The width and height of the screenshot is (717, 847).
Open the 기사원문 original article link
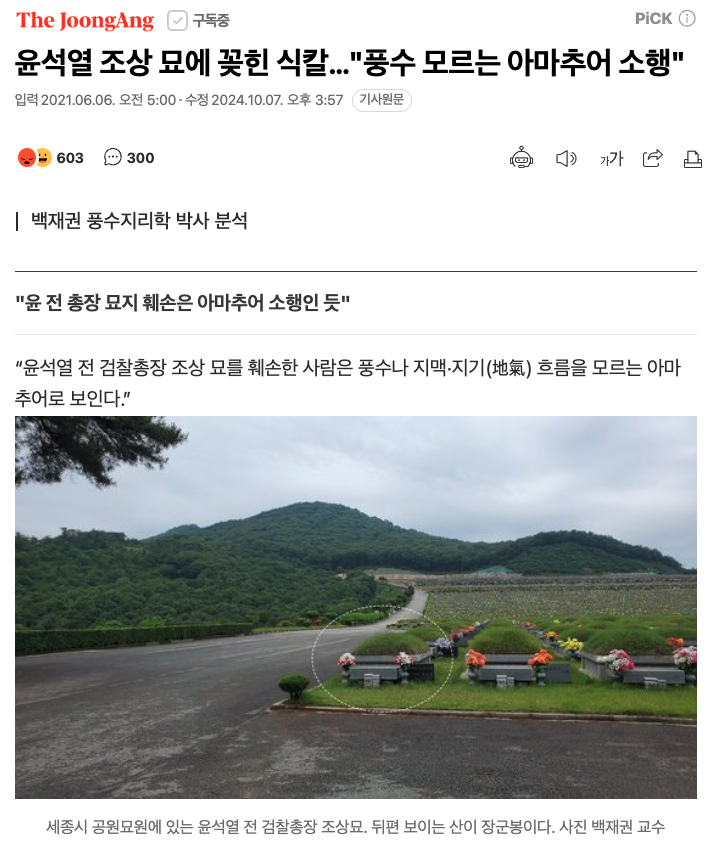381,100
